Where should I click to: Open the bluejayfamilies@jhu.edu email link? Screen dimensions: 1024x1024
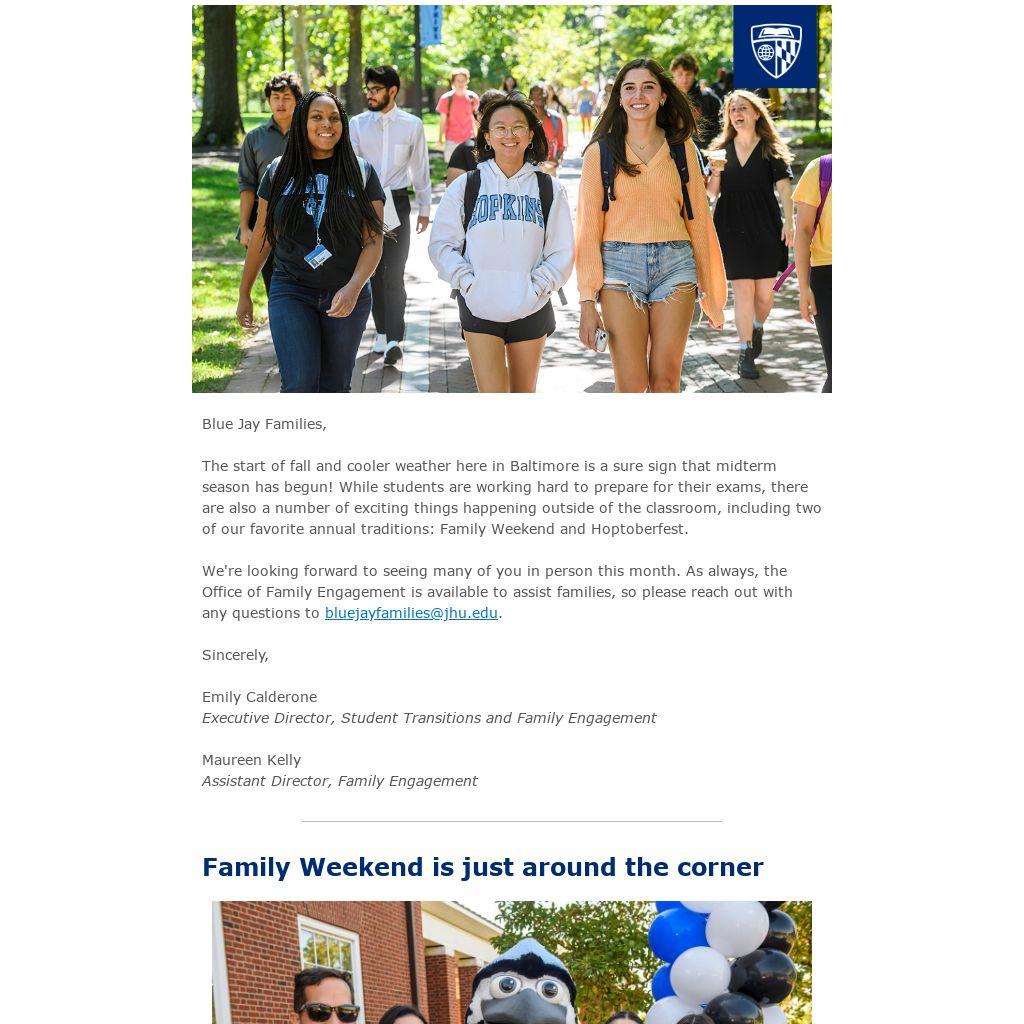411,613
